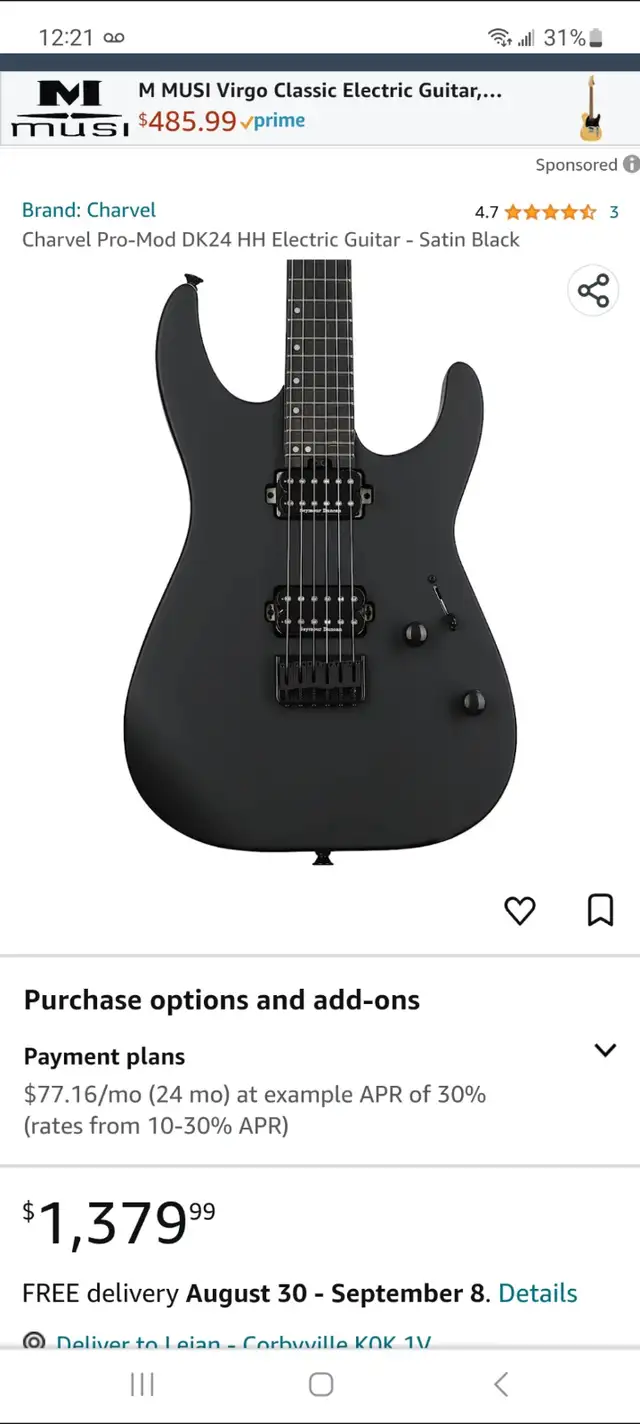Image resolution: width=640 pixels, height=1424 pixels.
Task: Bookmark this product
Action: click(600, 910)
